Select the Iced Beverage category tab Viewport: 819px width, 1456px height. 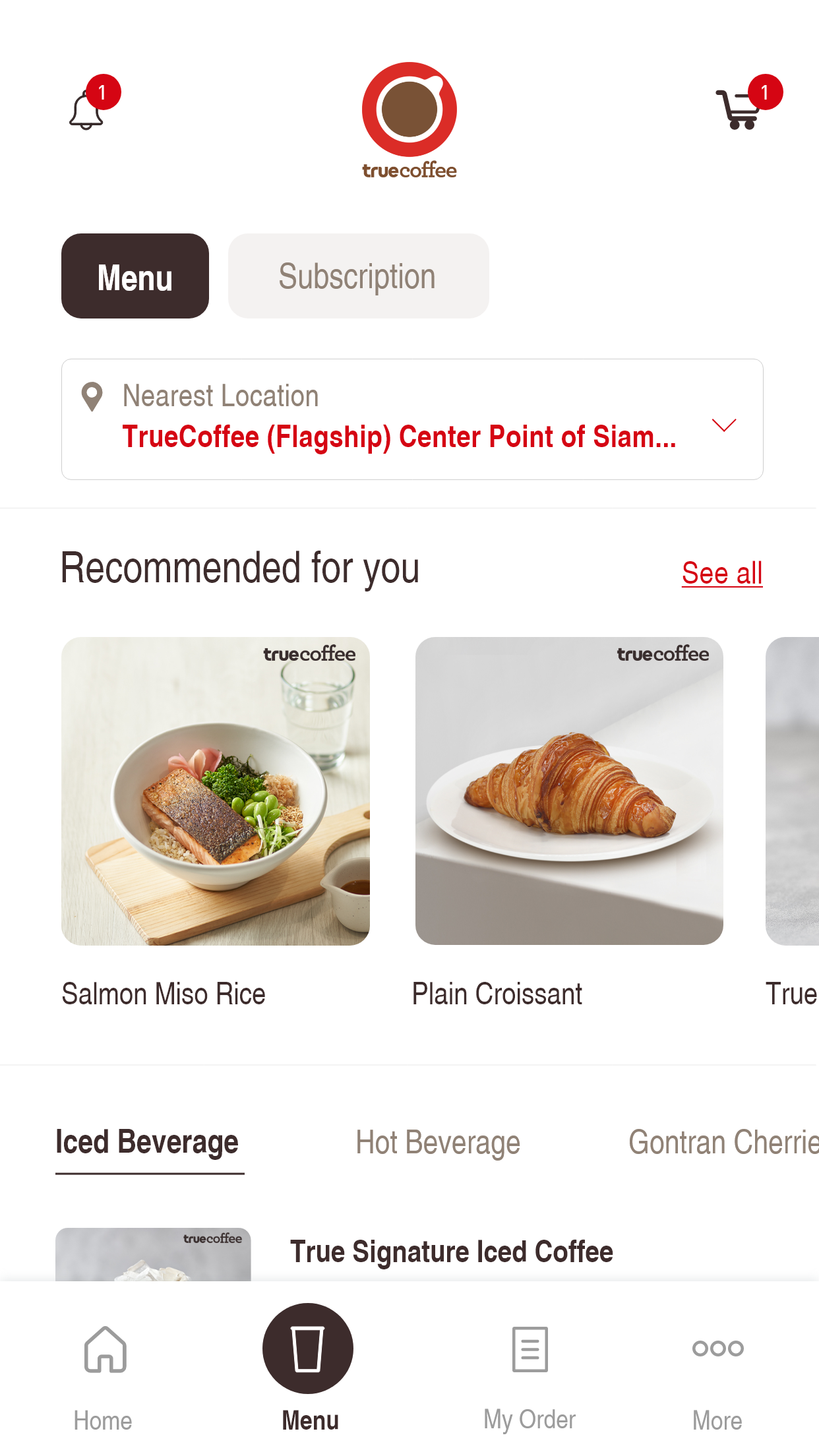(148, 1142)
